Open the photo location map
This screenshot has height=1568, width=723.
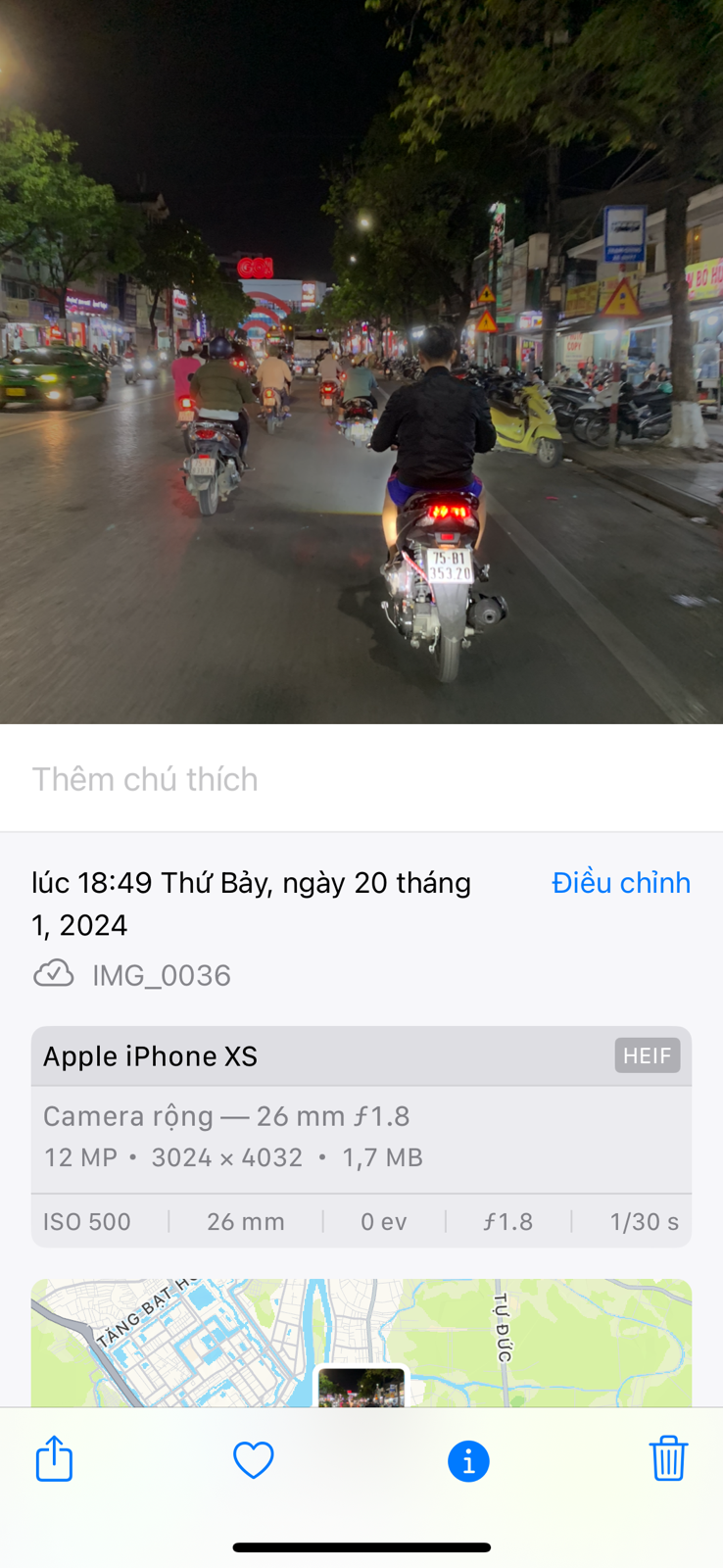point(361,1343)
